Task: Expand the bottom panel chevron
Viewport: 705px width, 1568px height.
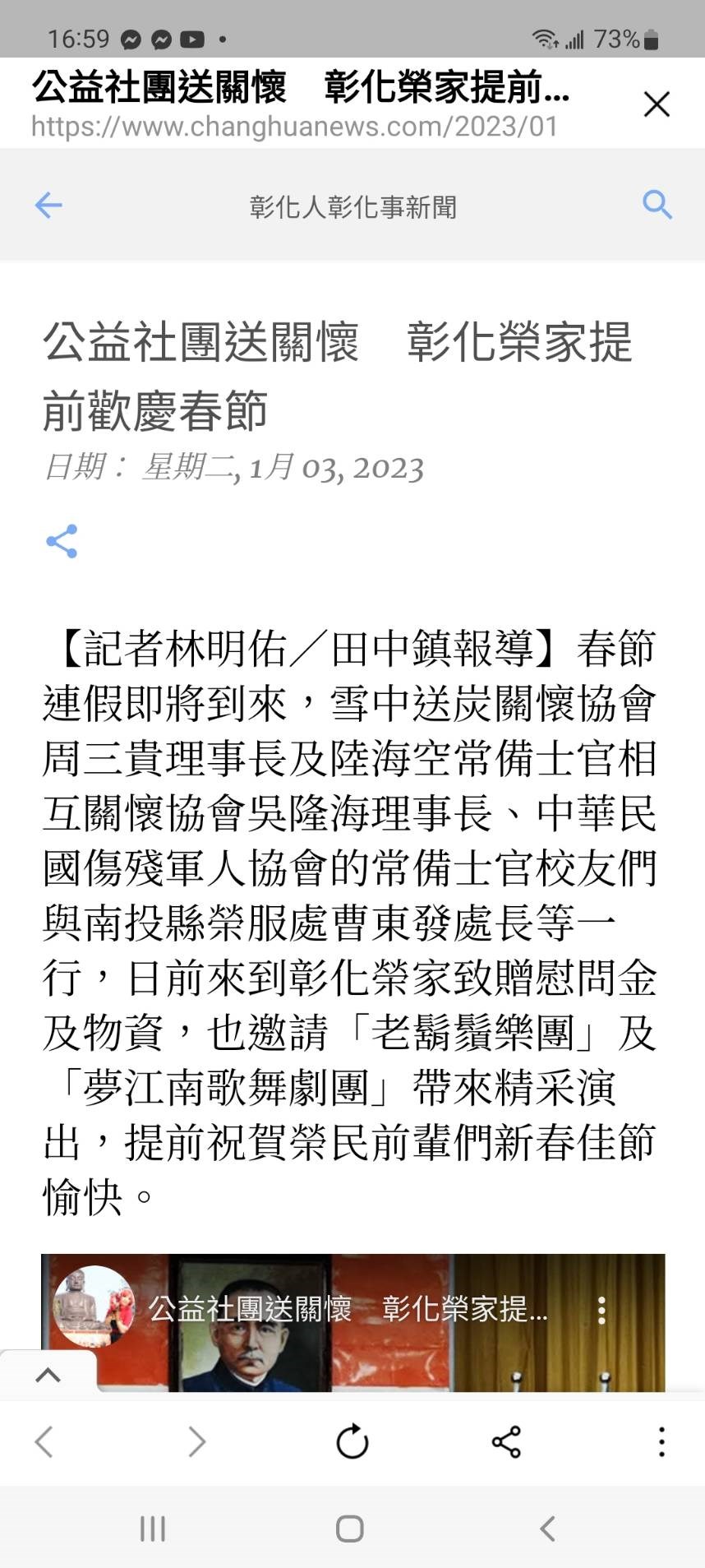Action: [48, 1374]
